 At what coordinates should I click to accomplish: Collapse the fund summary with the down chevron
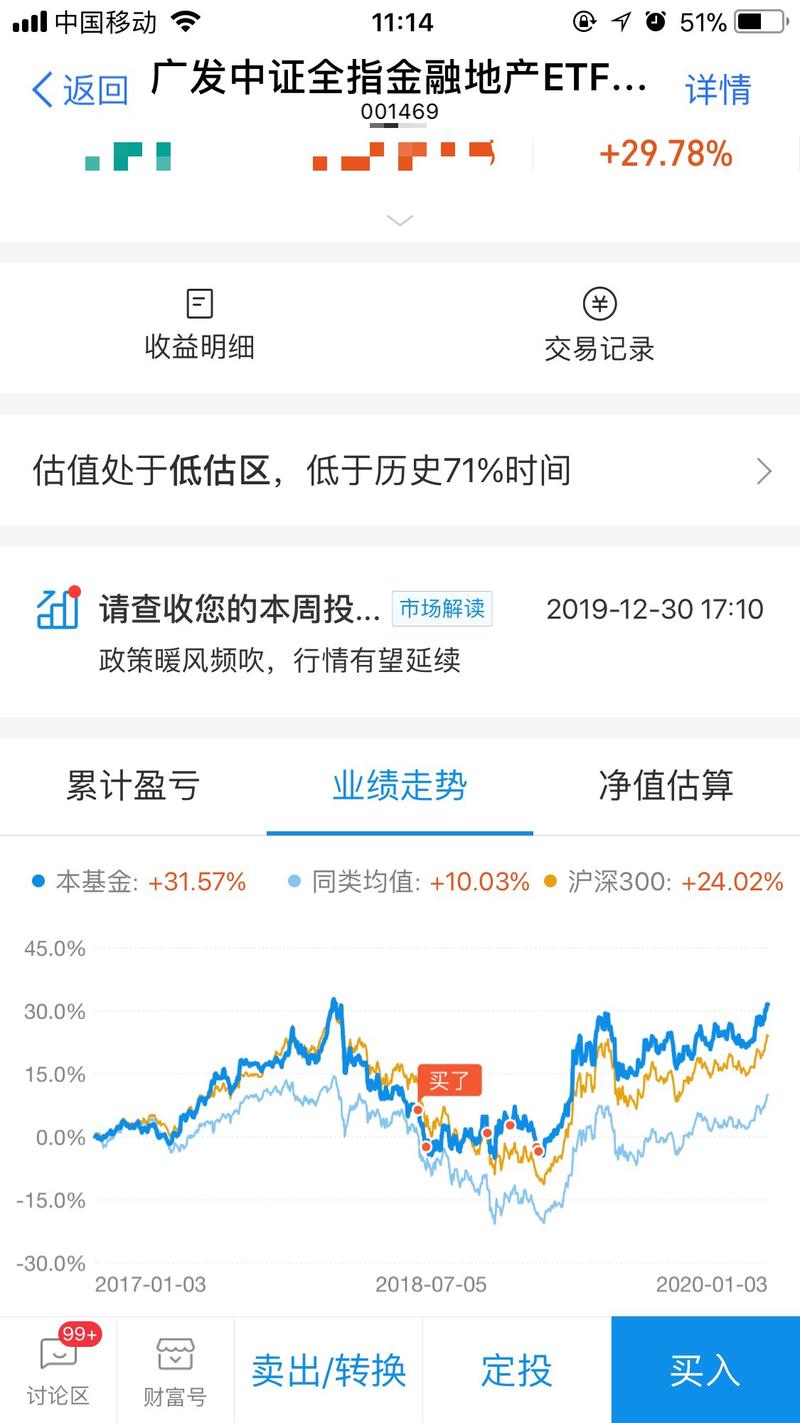pyautogui.click(x=399, y=218)
